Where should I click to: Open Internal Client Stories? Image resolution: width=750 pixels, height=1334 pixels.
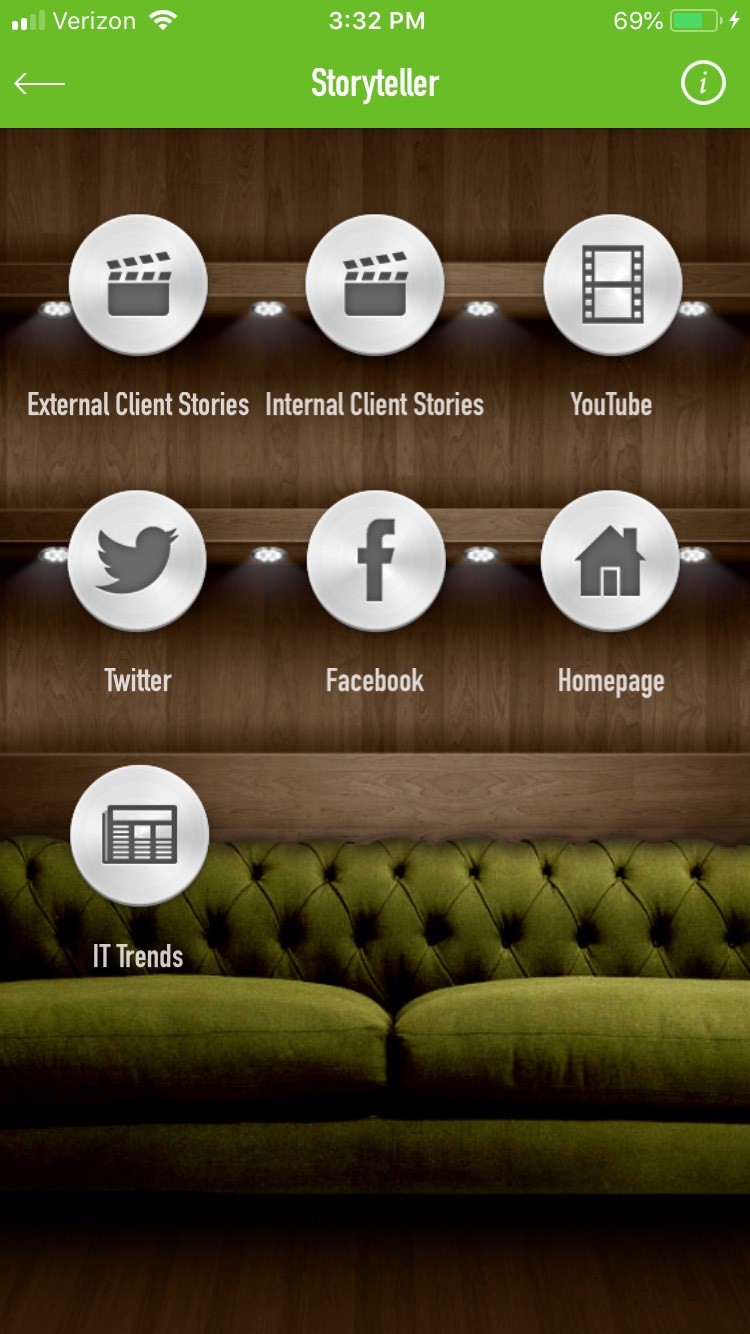point(375,284)
